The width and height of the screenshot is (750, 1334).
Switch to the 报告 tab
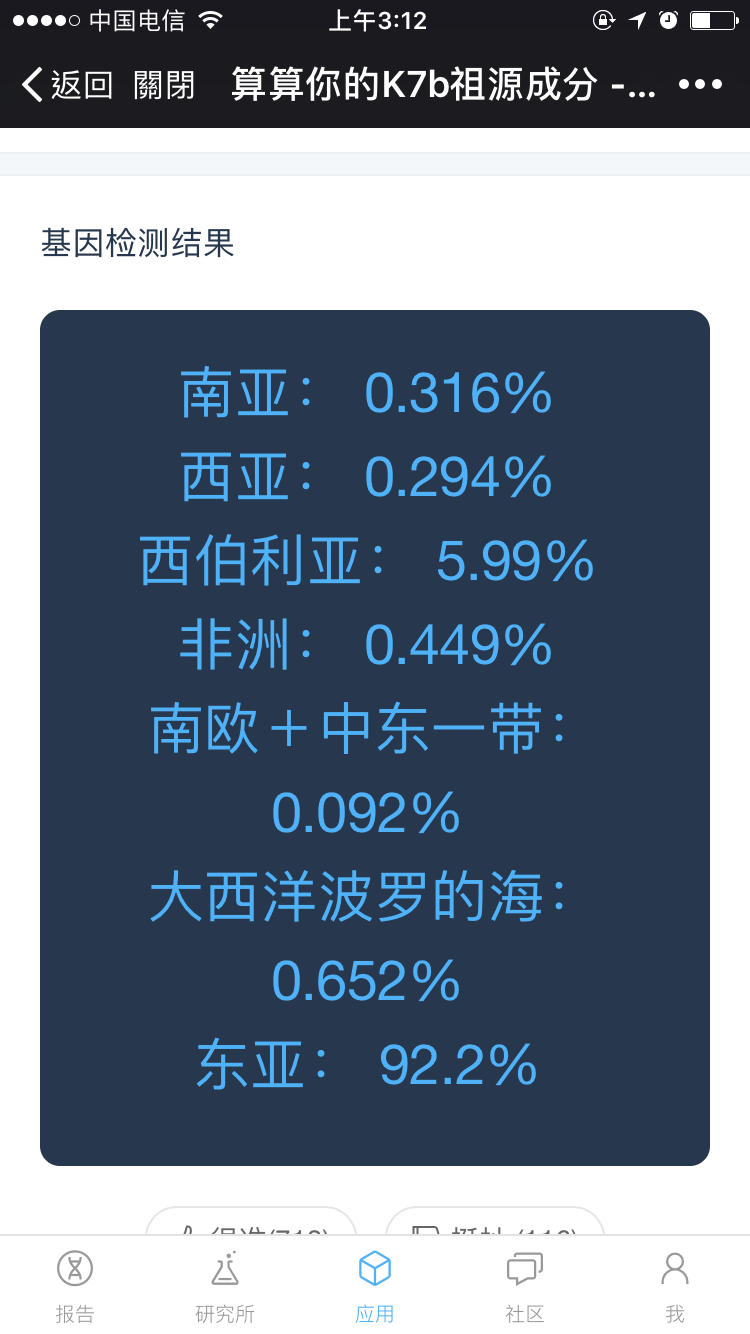[75, 1287]
